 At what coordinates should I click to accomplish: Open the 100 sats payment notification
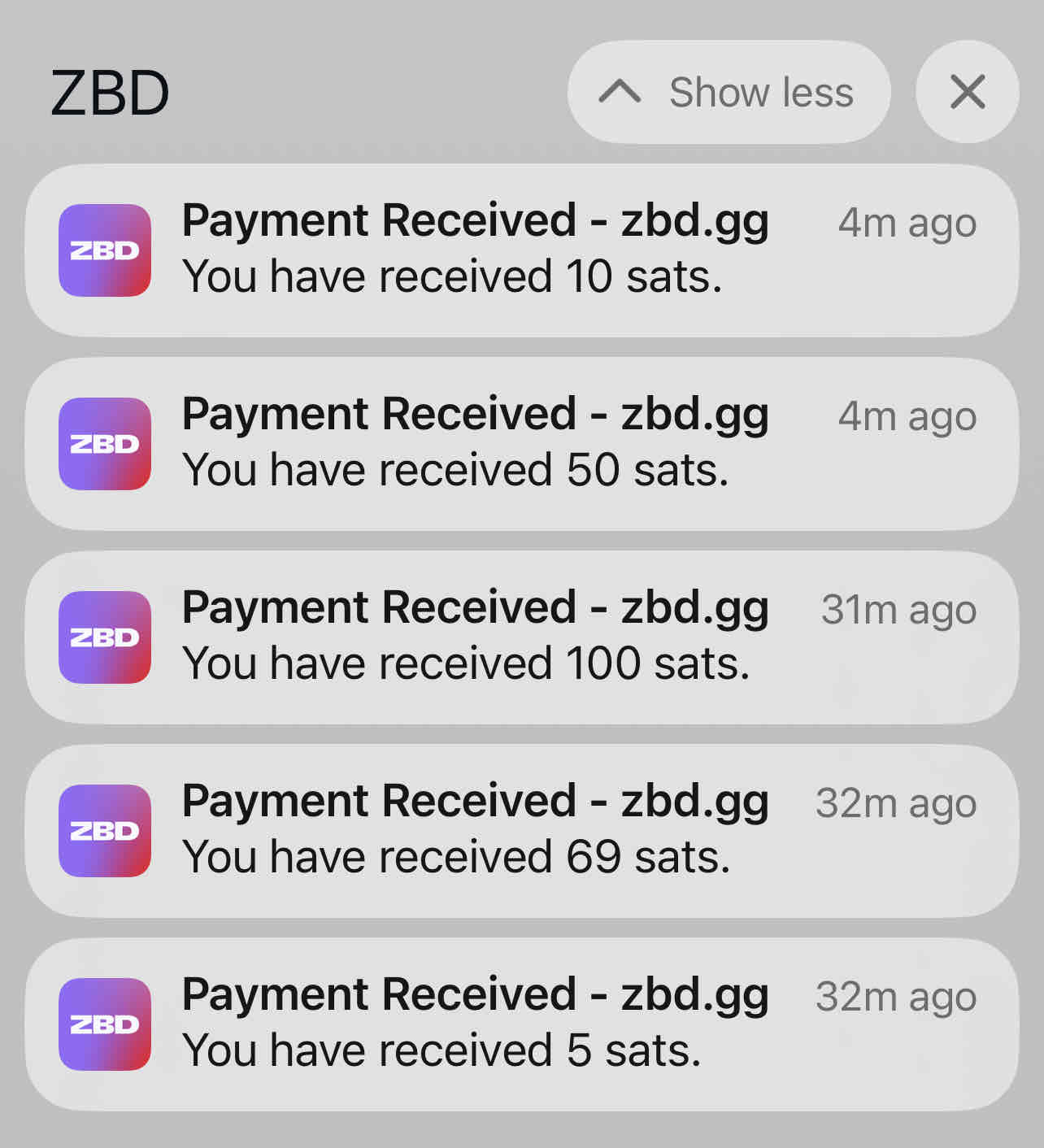[520, 637]
